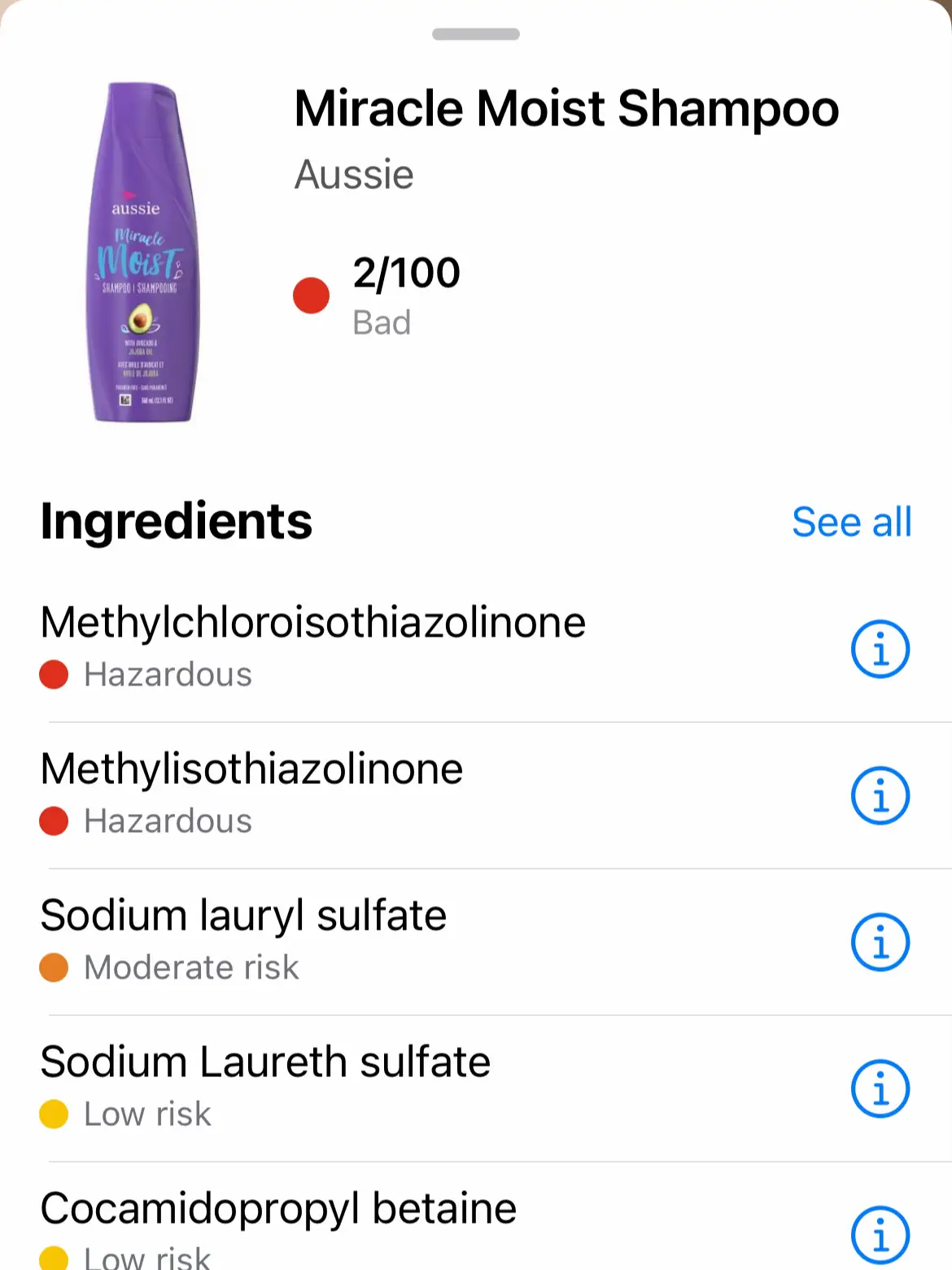Open Sodium Laureth sulfate information icon
This screenshot has width=952, height=1270.
click(880, 1088)
